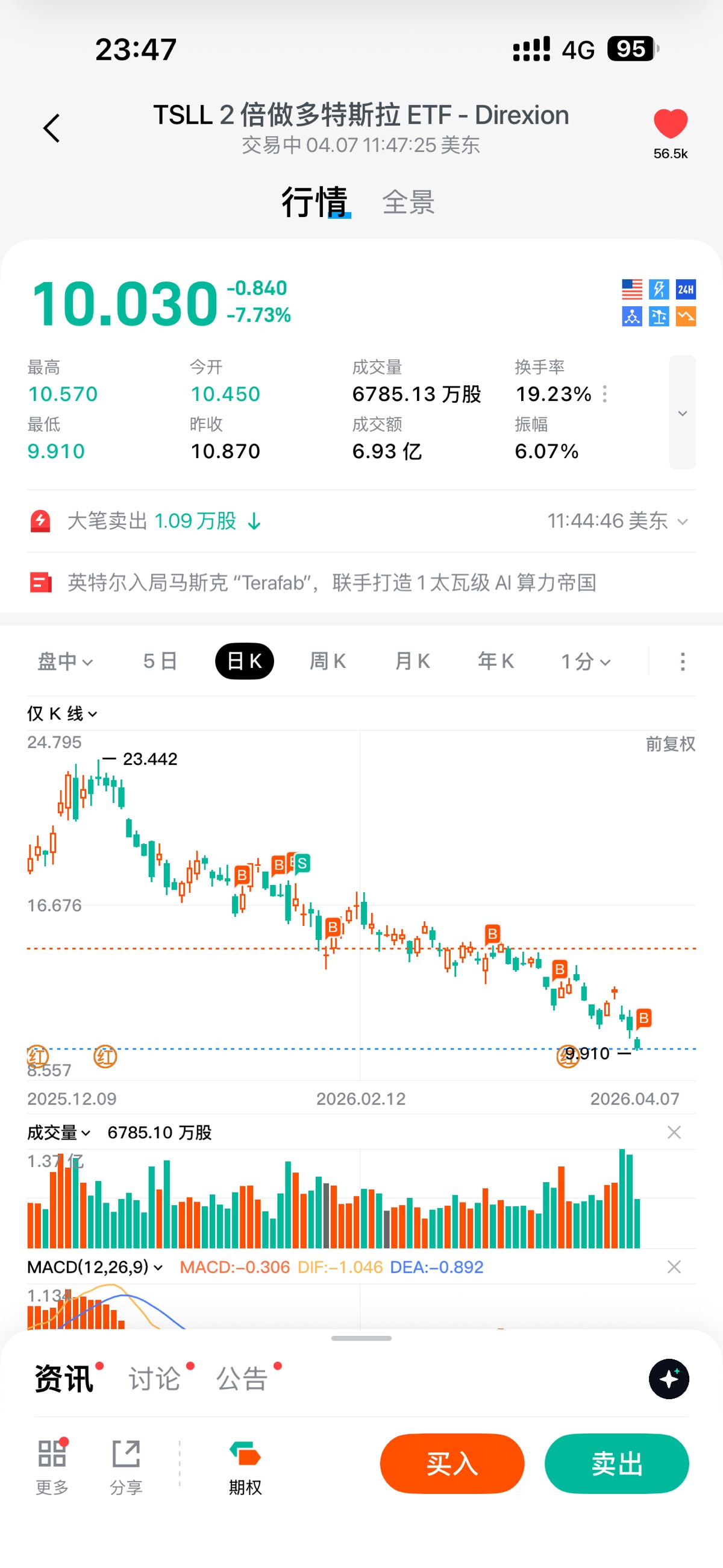Close the MACD indicator panel
The height and width of the screenshot is (1568, 723).
click(x=674, y=1267)
